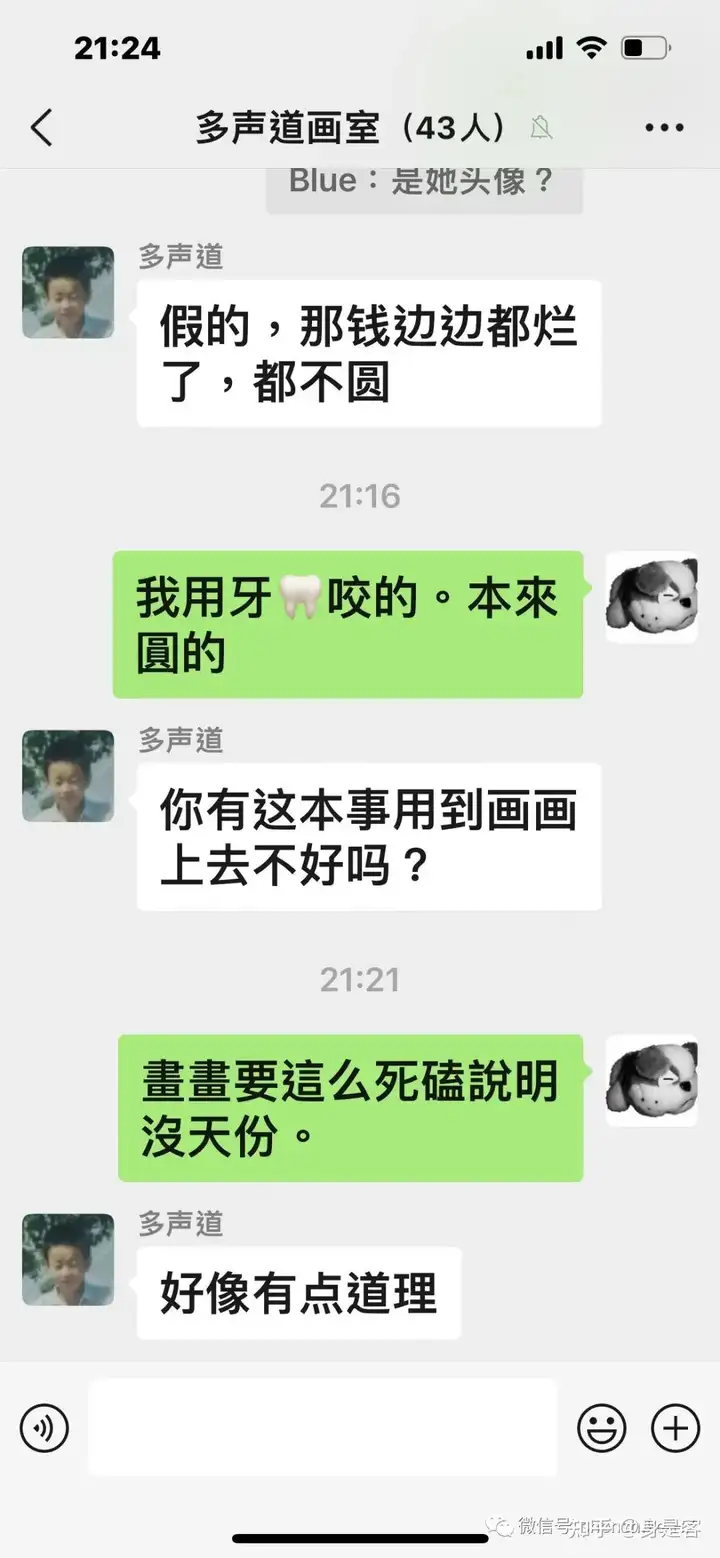Focus the message text field
This screenshot has width=720, height=1558.
322,1427
